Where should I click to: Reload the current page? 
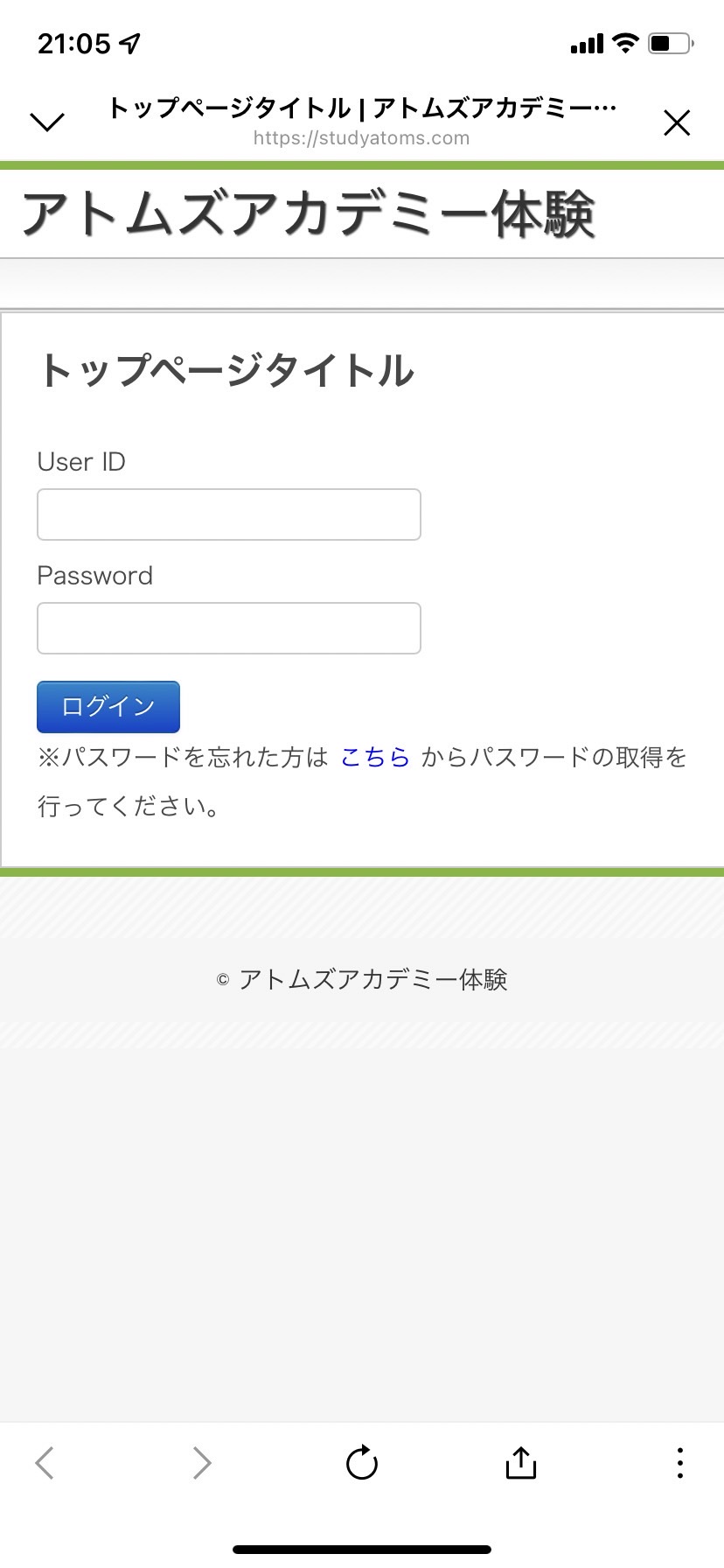(x=362, y=1461)
